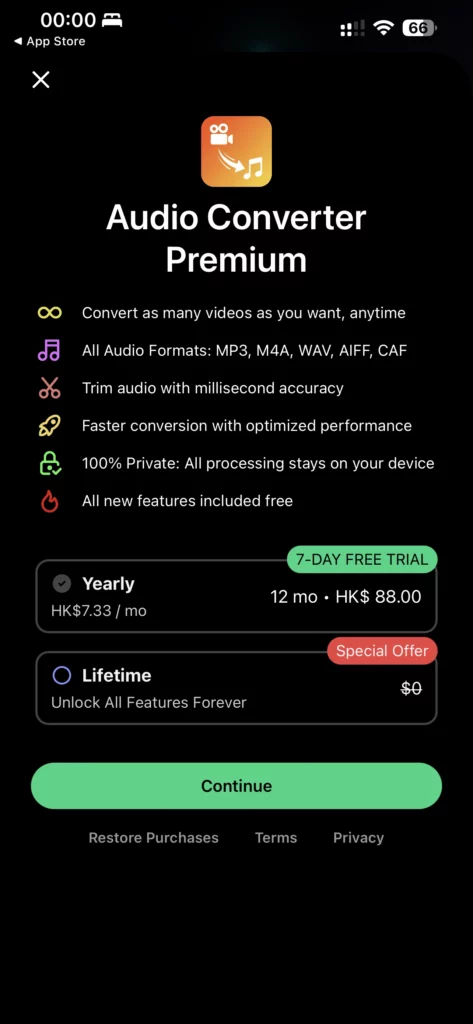Open the Terms link
The image size is (473, 1024).
(x=276, y=838)
